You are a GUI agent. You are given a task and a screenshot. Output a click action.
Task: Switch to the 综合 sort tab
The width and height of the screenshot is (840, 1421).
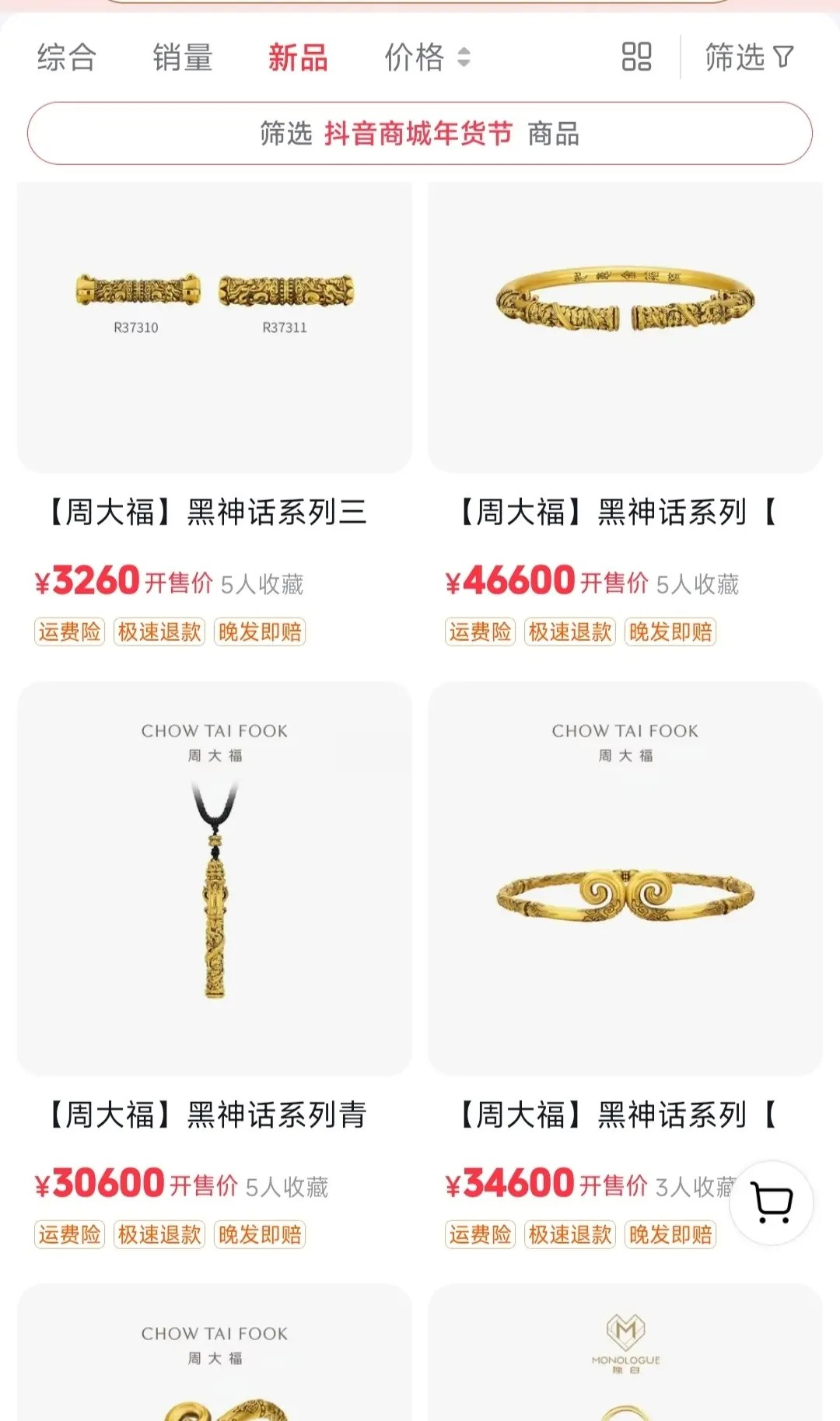(67, 58)
